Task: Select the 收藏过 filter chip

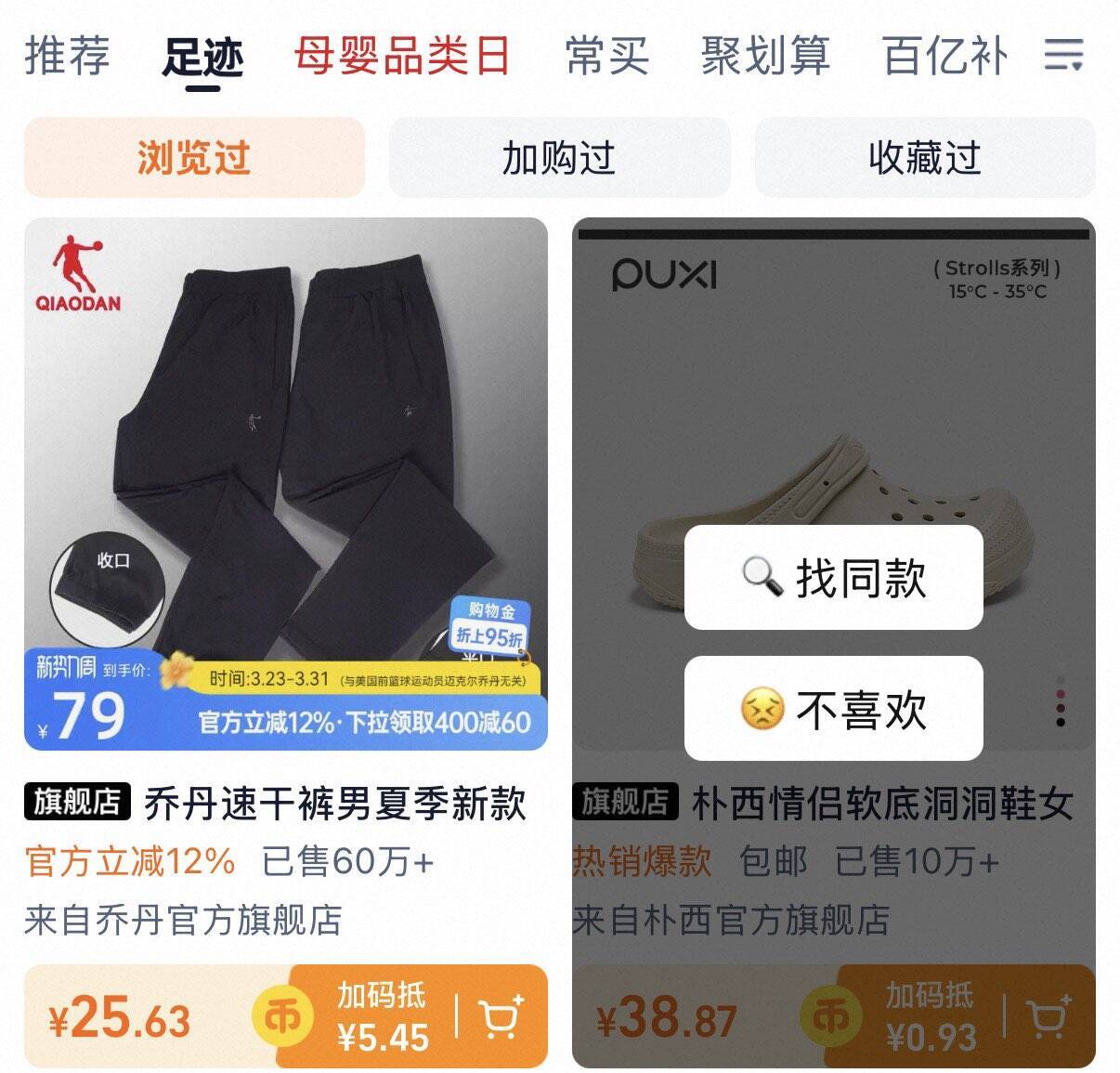Action: click(x=924, y=157)
